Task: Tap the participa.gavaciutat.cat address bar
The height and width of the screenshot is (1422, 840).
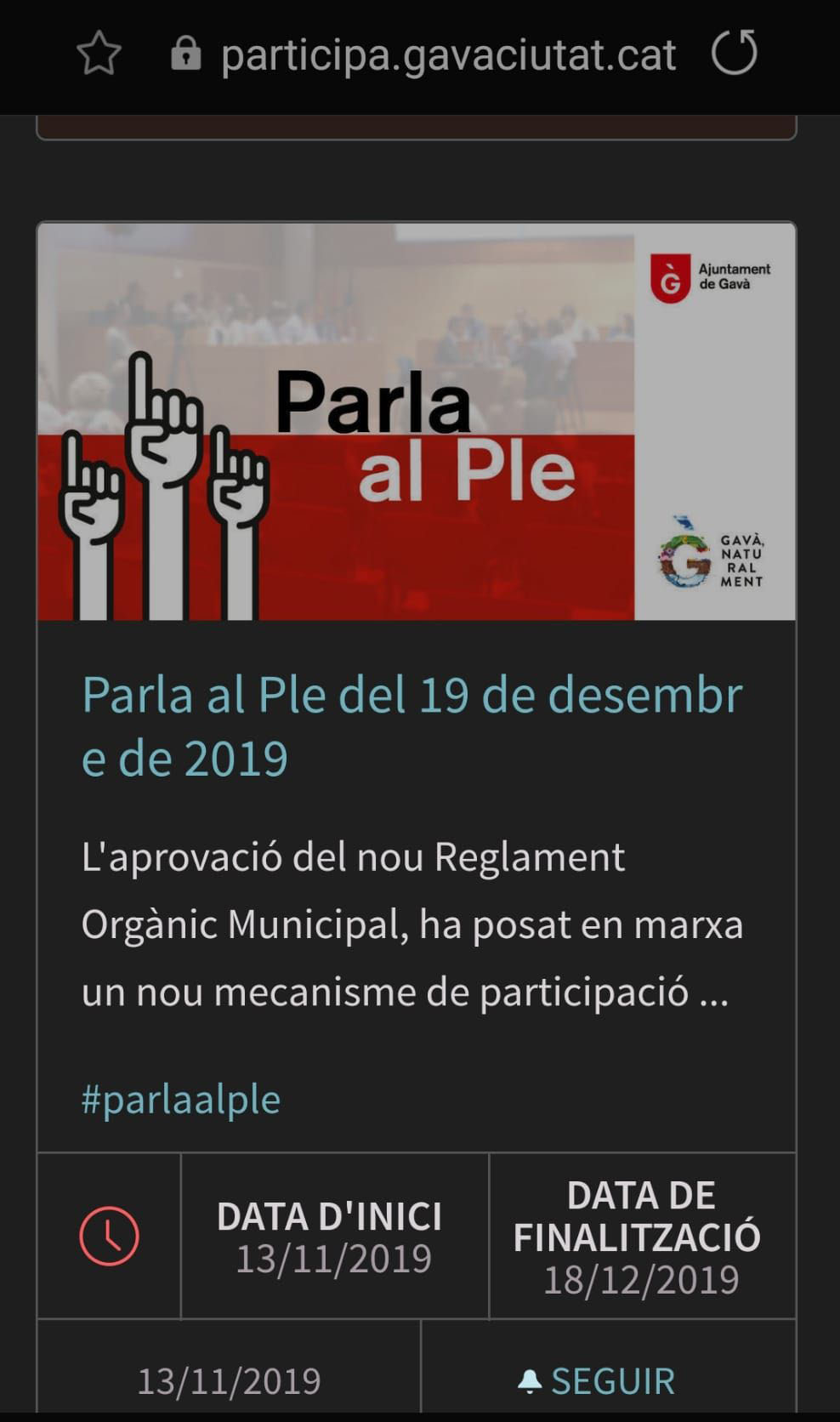Action: (x=448, y=55)
